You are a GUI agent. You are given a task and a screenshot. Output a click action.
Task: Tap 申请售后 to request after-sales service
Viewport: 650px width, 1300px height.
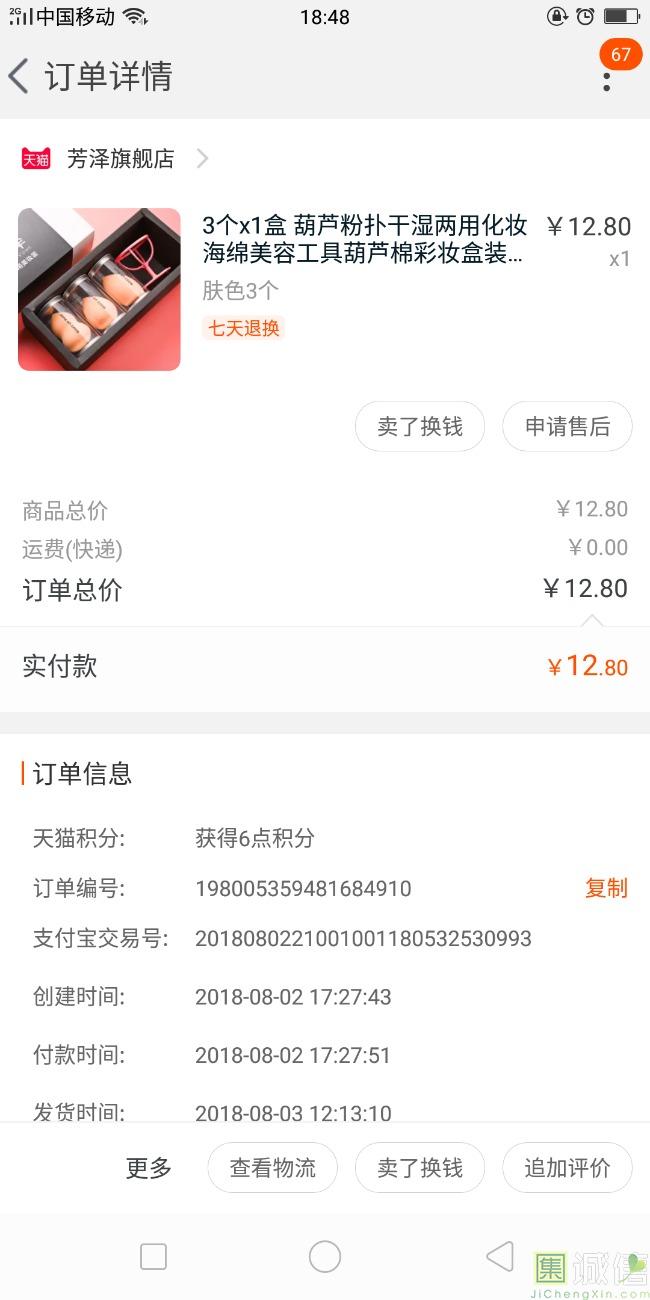[567, 427]
